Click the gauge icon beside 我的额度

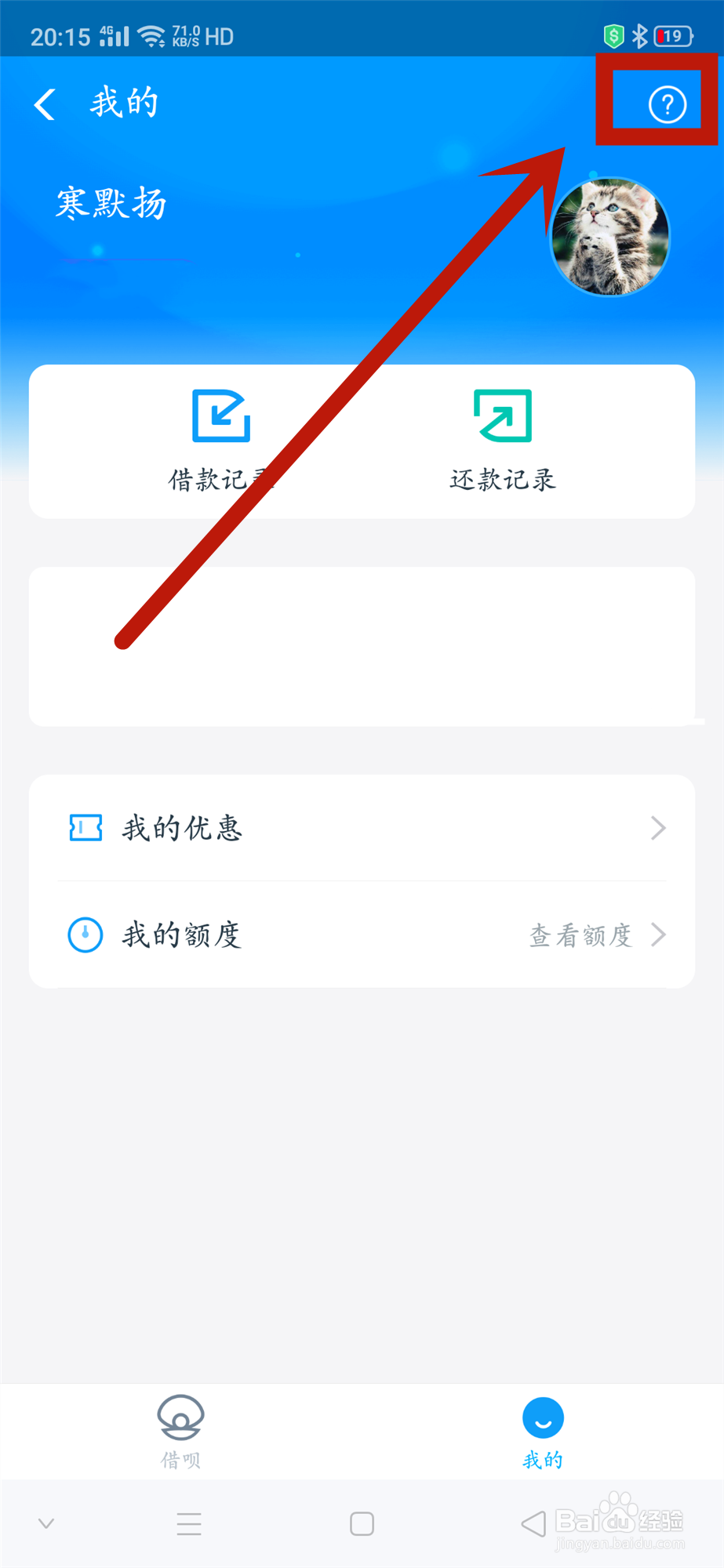coord(85,935)
